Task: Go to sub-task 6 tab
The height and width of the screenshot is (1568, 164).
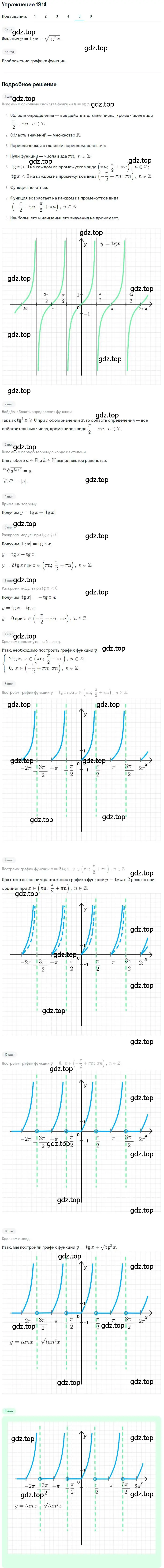Action: tap(91, 16)
